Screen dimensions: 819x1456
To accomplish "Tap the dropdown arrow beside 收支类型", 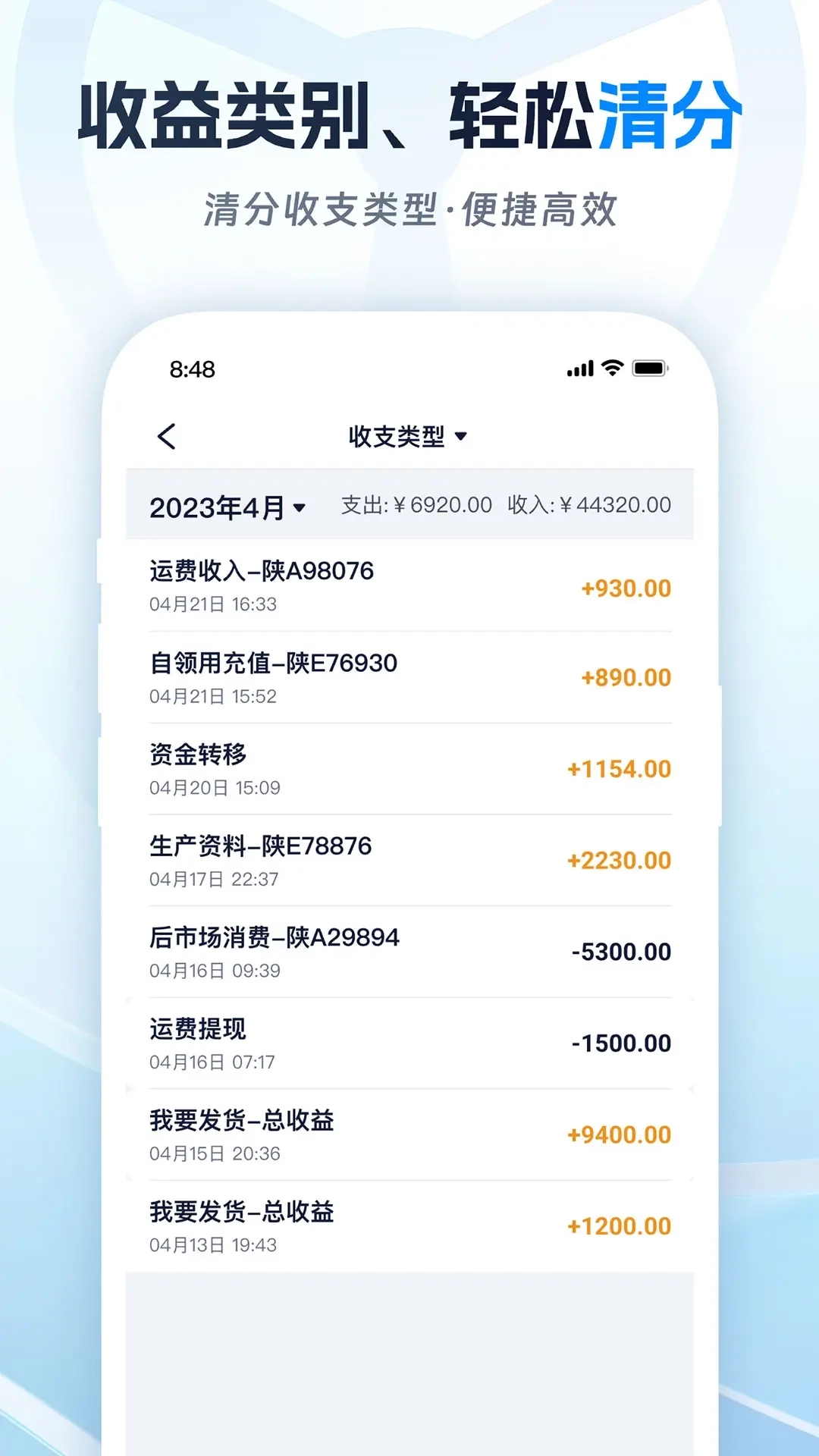I will (460, 437).
